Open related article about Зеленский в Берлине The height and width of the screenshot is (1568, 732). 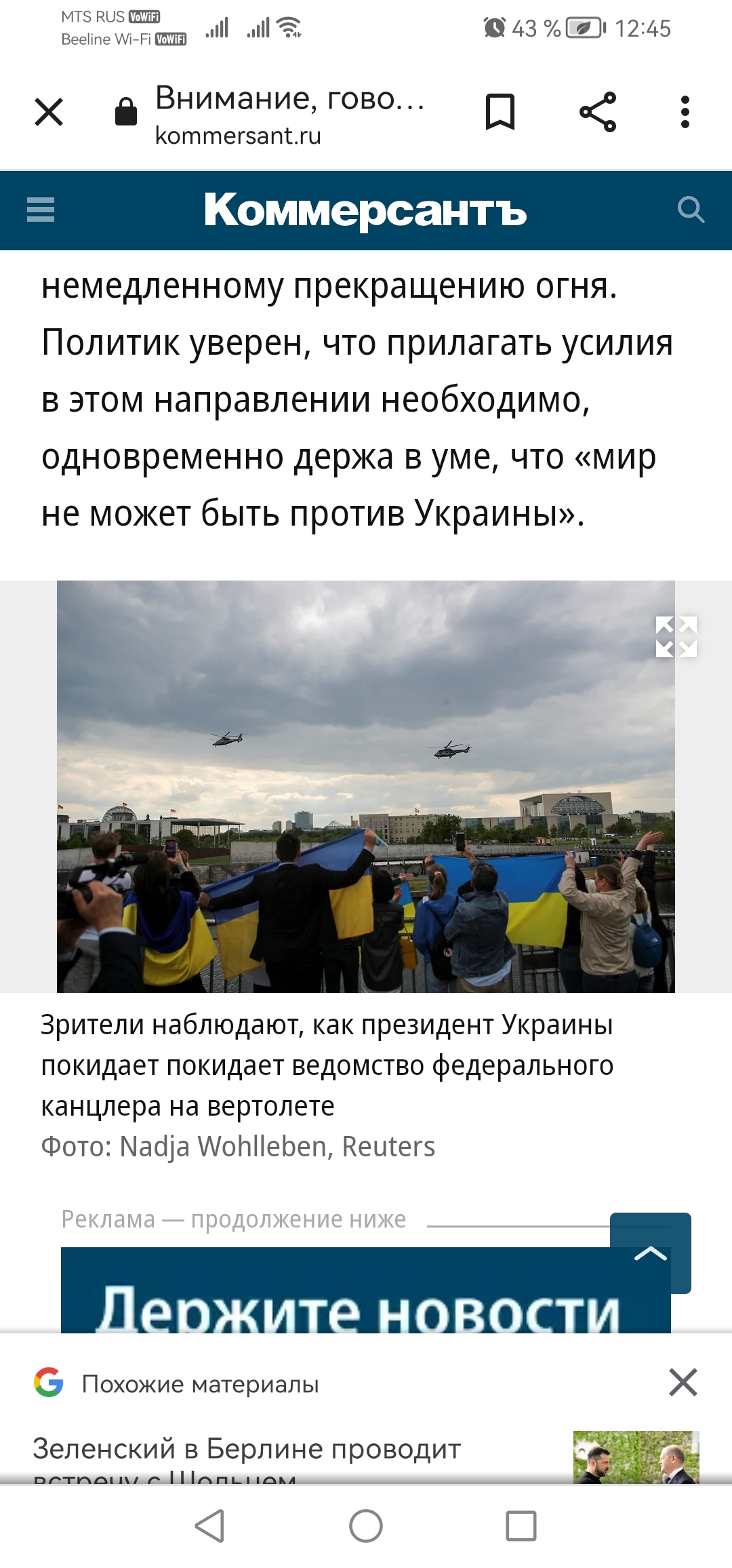point(247,1450)
